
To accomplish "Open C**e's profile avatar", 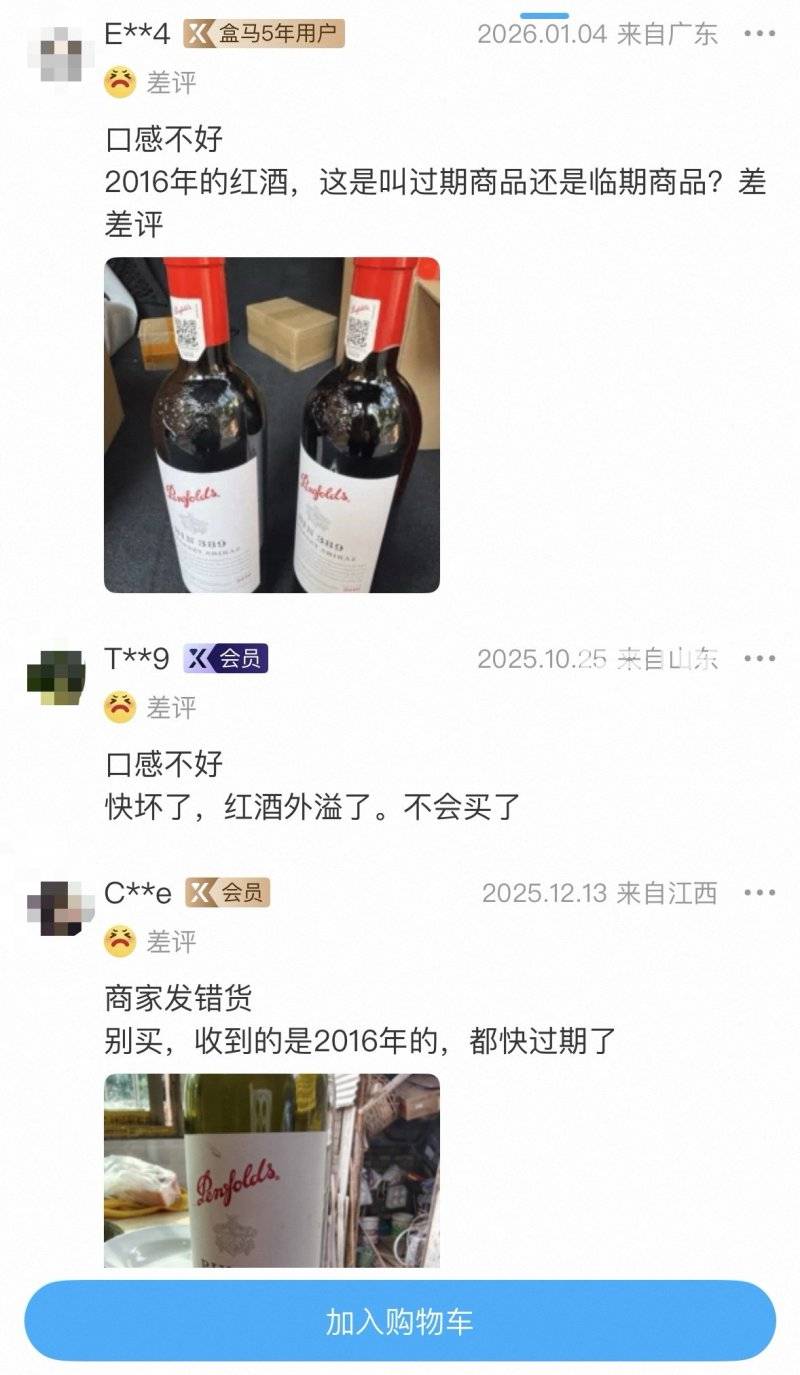I will [x=61, y=908].
